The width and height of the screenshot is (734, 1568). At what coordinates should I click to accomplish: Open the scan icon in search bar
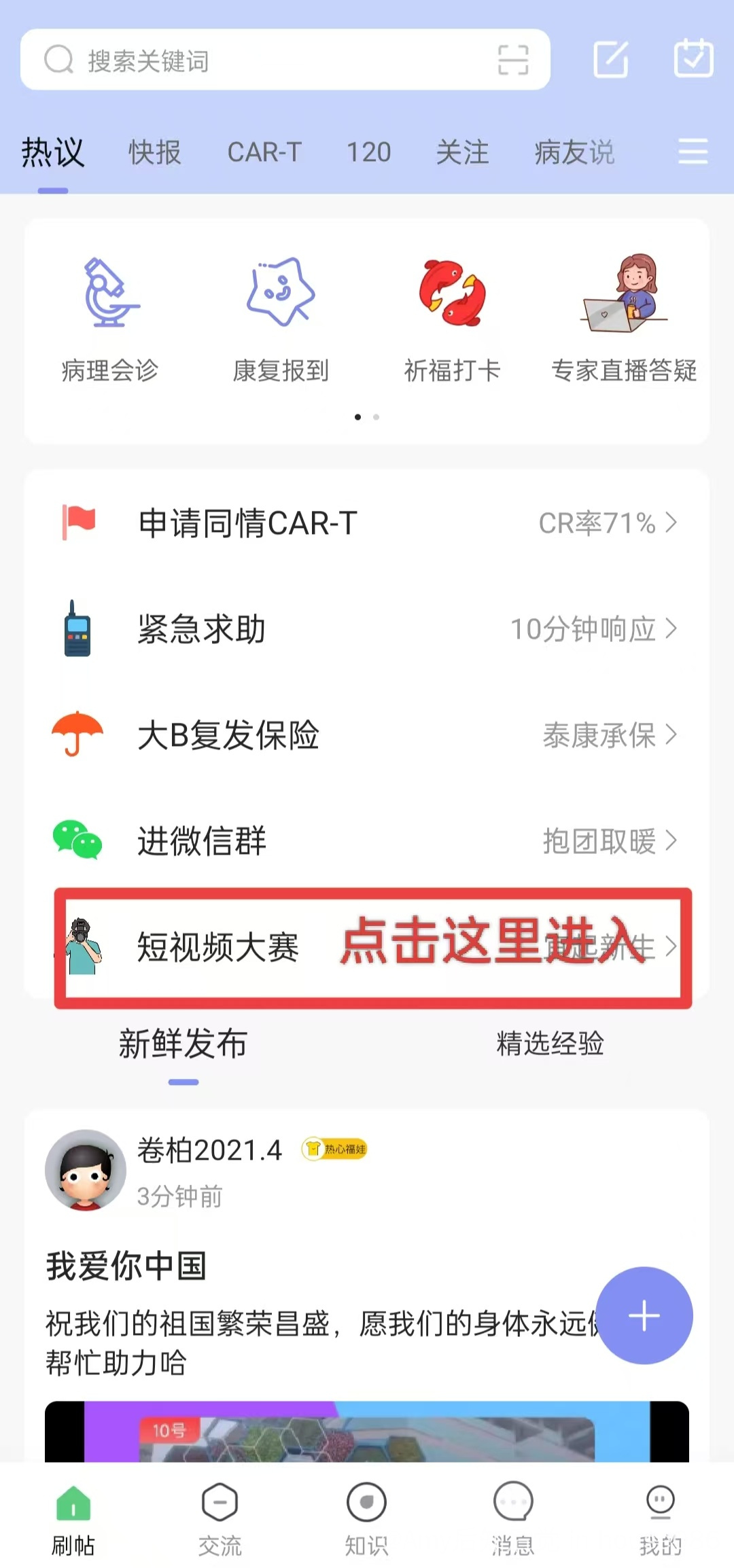click(x=512, y=60)
